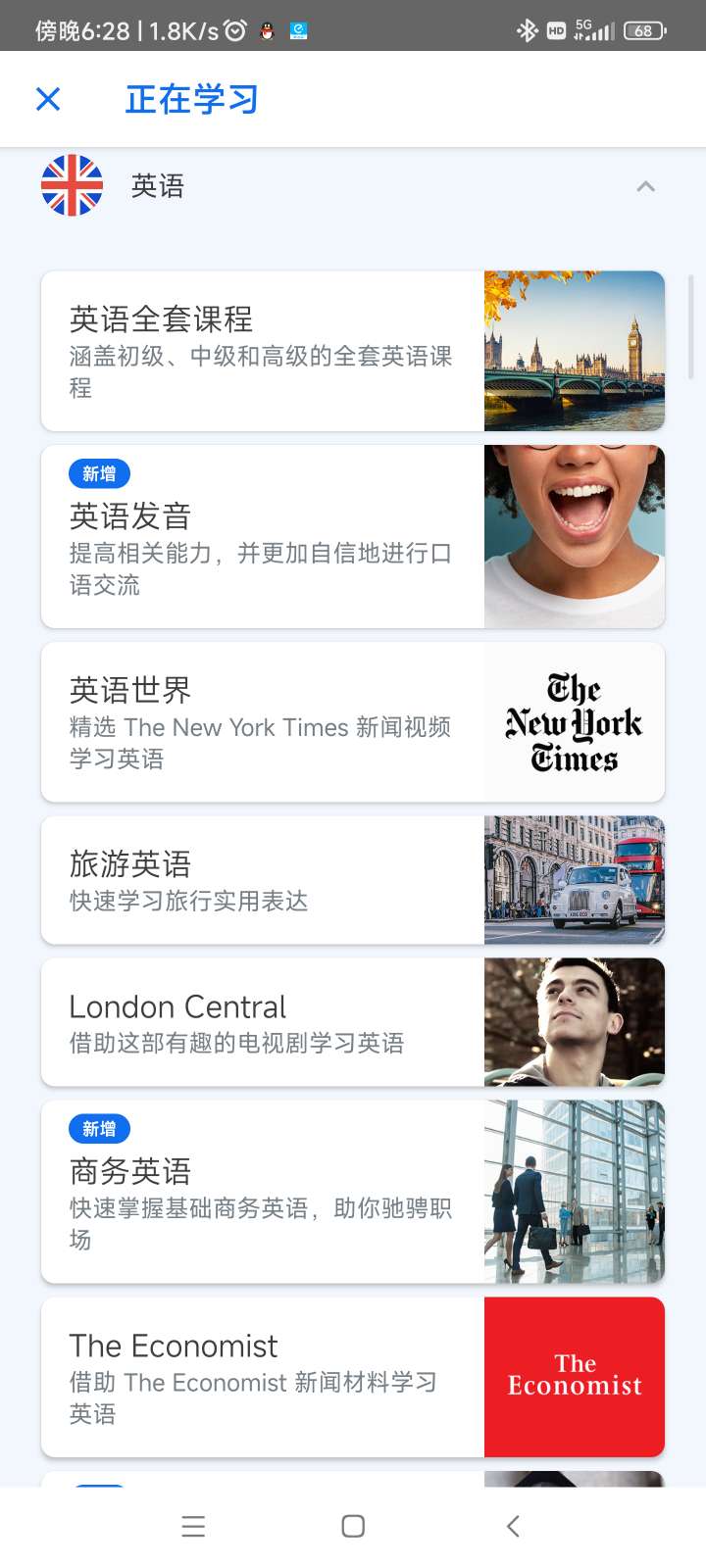
Task: Close the 正在学习 screen
Action: (x=48, y=99)
